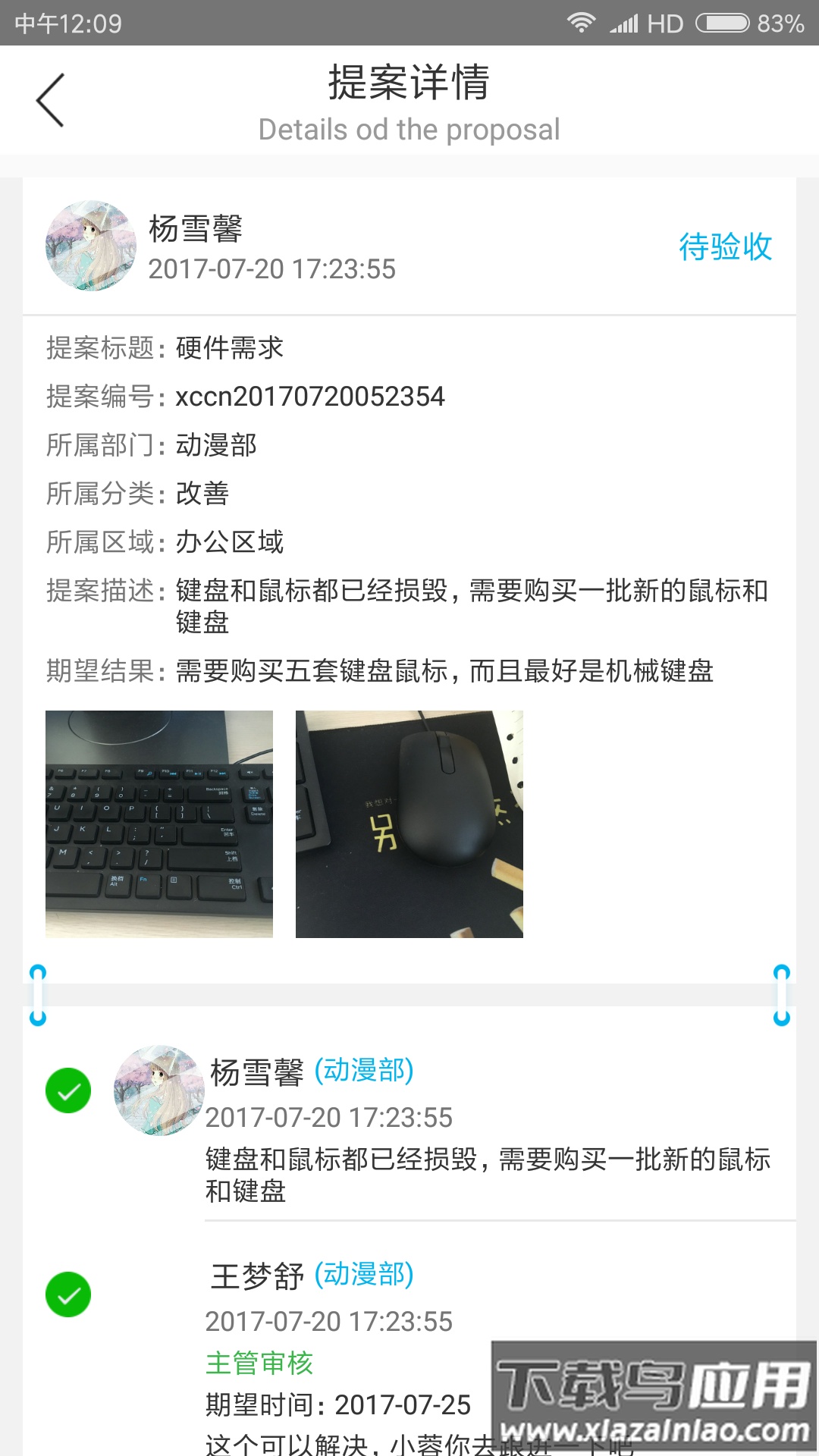Tap 杨雪馨's profile avatar in the header
819x1456 pixels.
[90, 246]
